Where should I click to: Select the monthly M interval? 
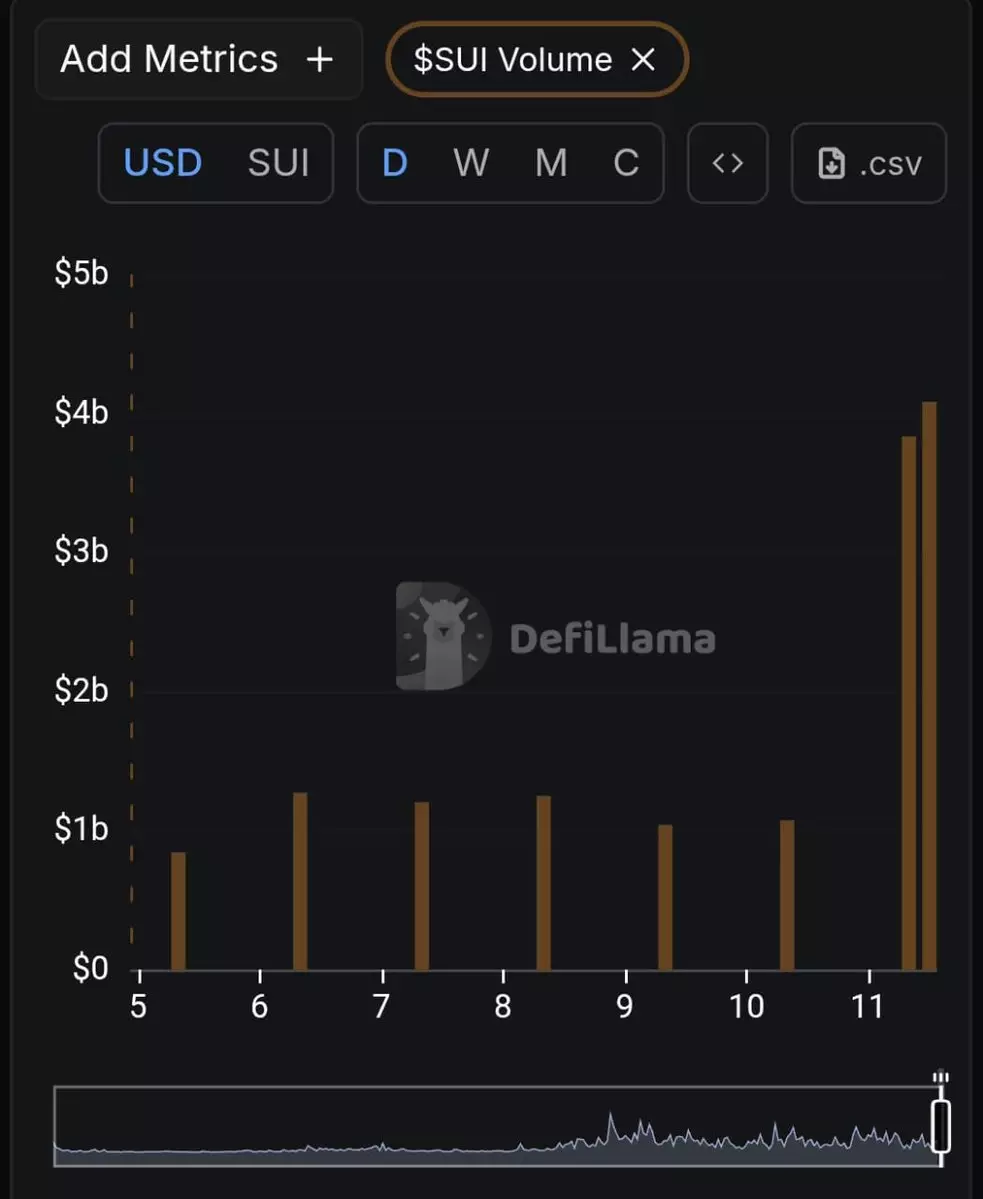click(551, 163)
